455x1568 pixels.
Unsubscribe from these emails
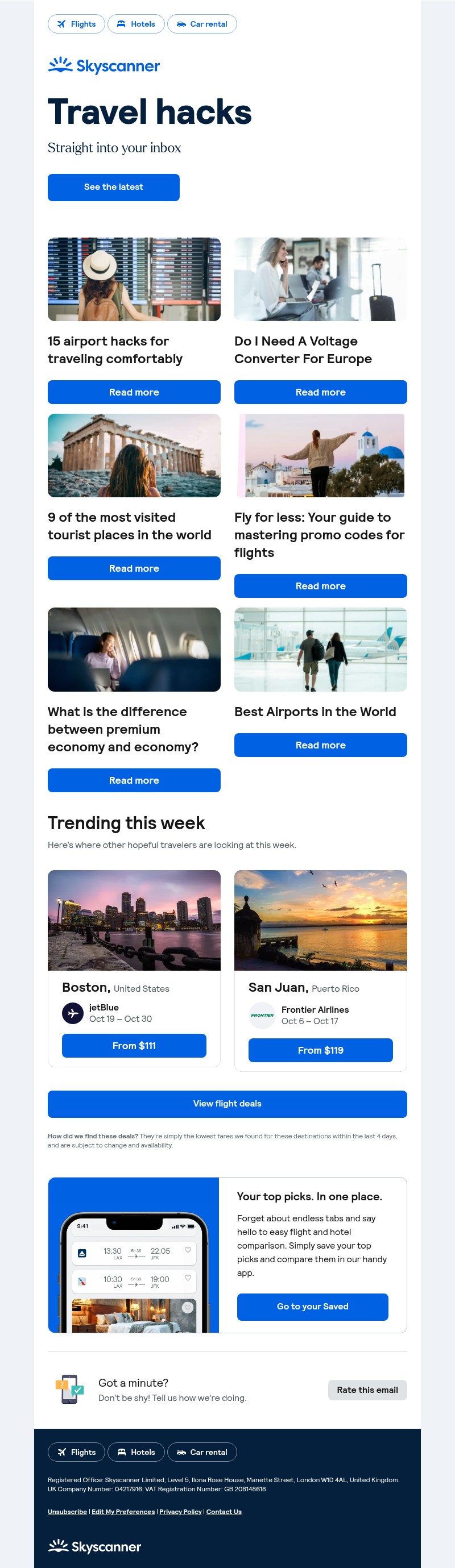coord(67,1511)
